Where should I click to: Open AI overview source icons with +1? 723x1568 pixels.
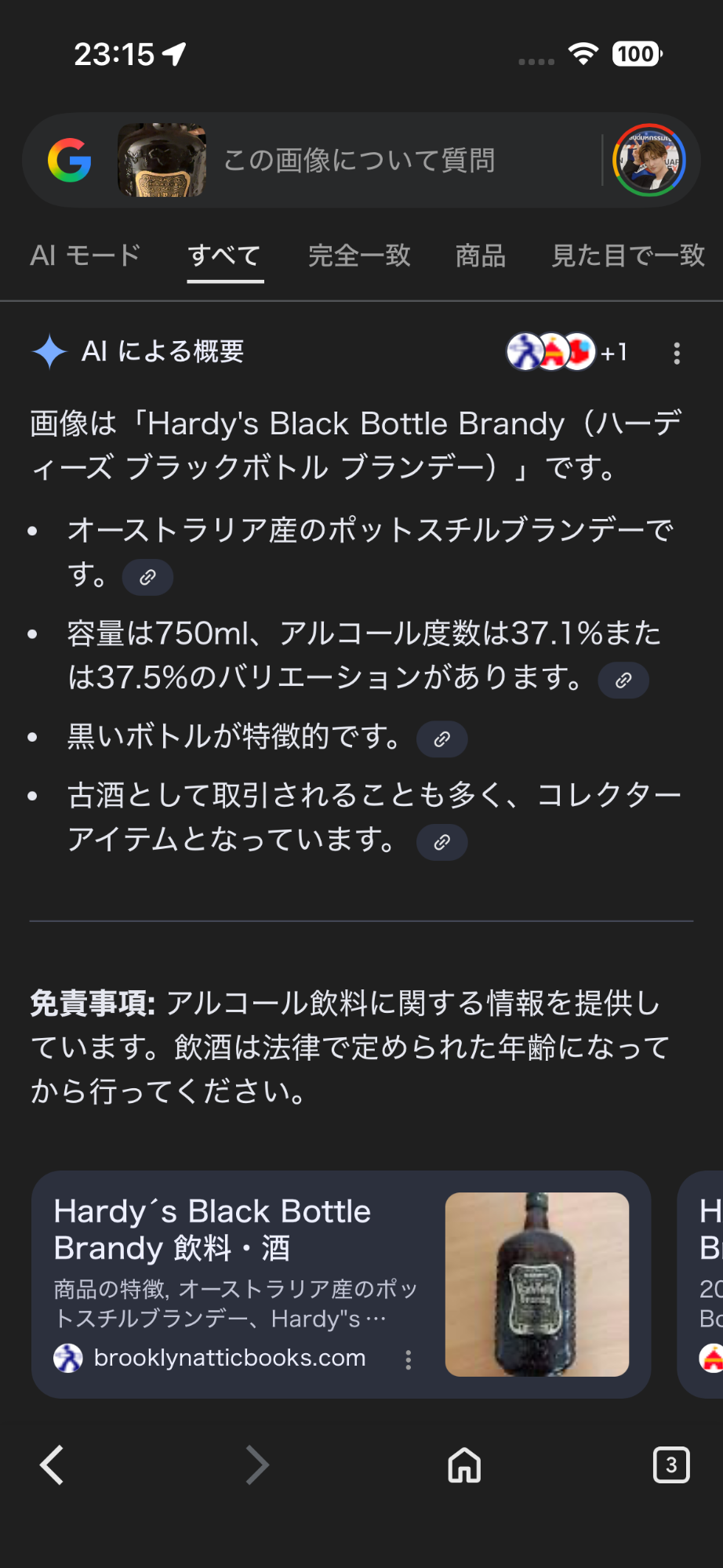(566, 352)
